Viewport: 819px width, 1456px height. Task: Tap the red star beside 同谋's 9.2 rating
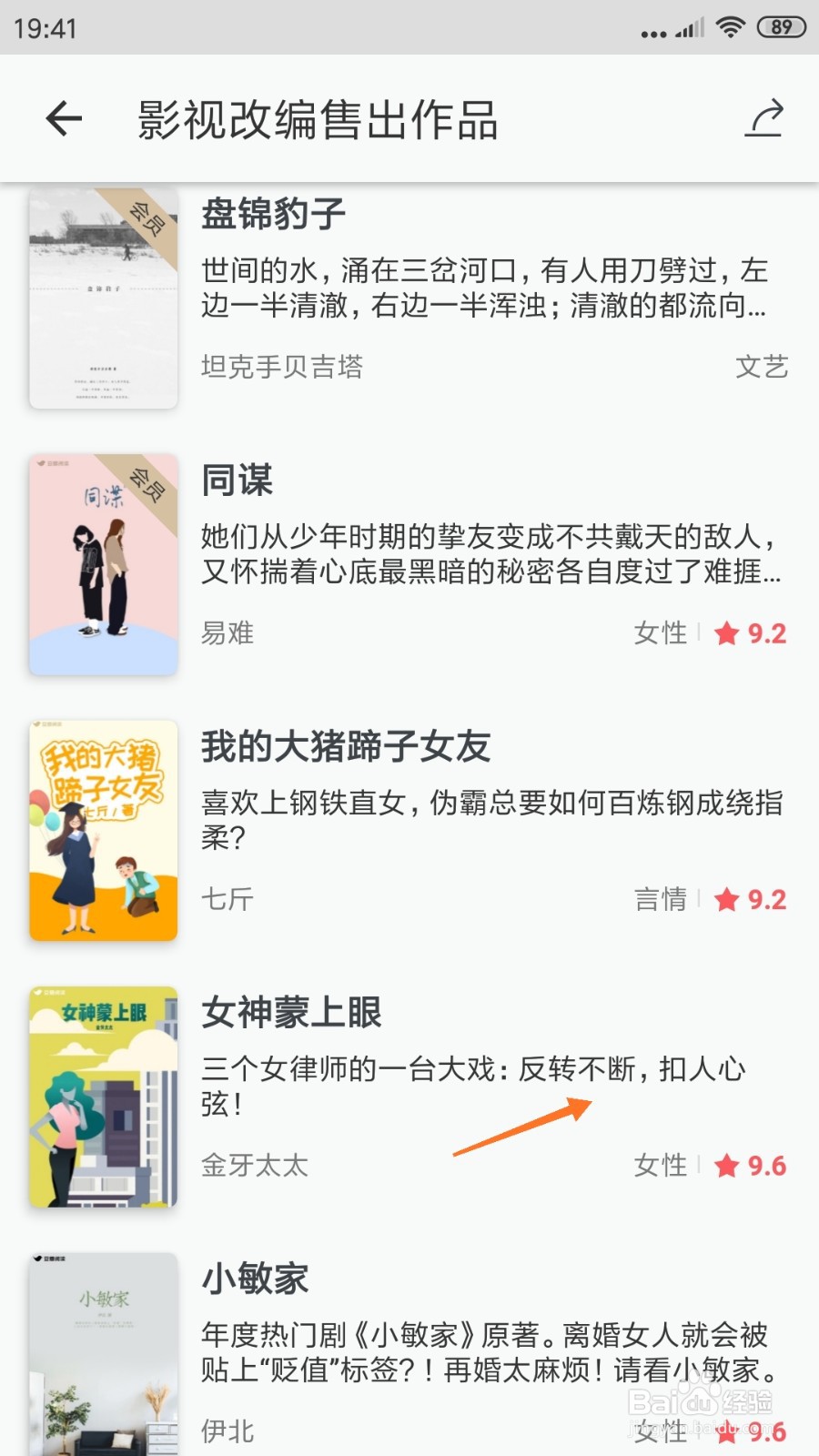[727, 634]
